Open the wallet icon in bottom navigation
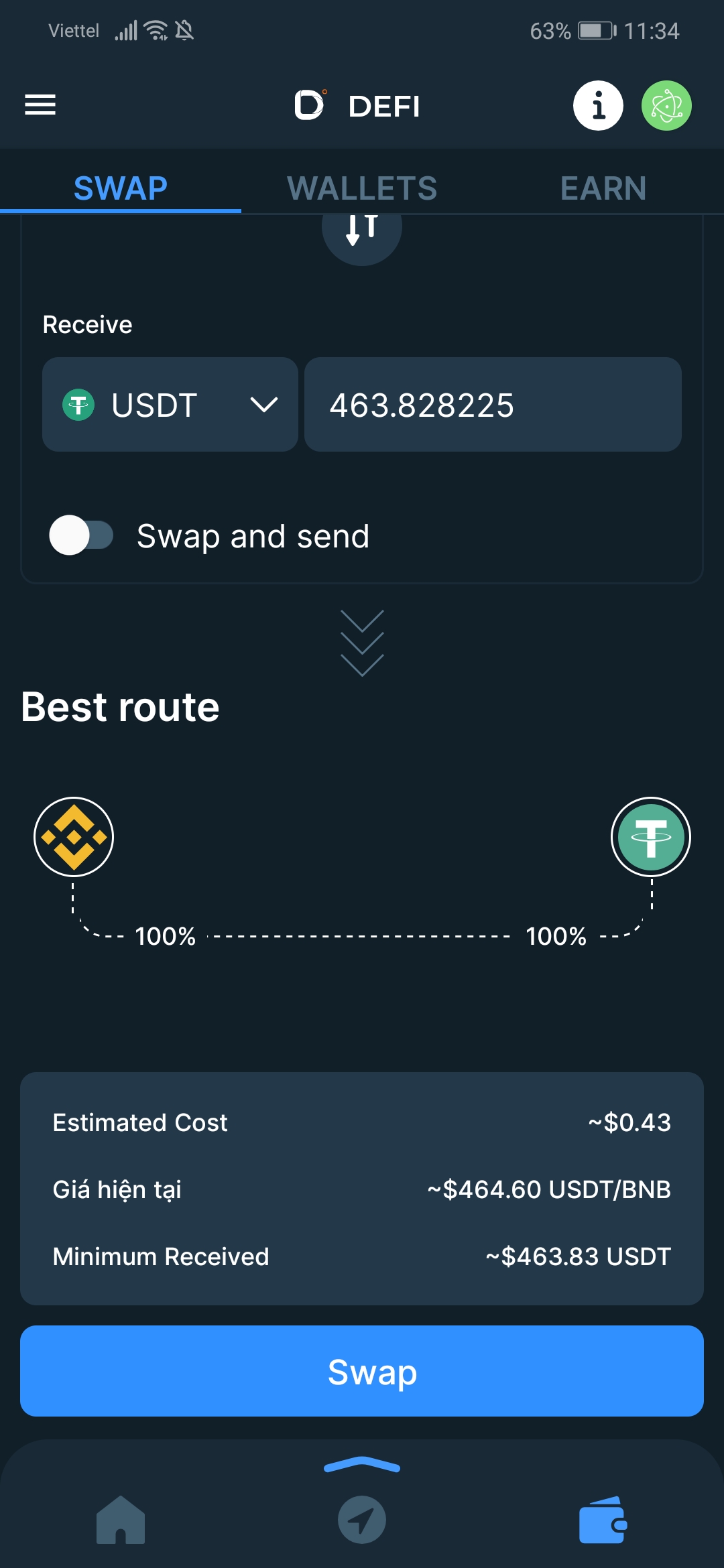The width and height of the screenshot is (724, 1568). [x=601, y=1520]
